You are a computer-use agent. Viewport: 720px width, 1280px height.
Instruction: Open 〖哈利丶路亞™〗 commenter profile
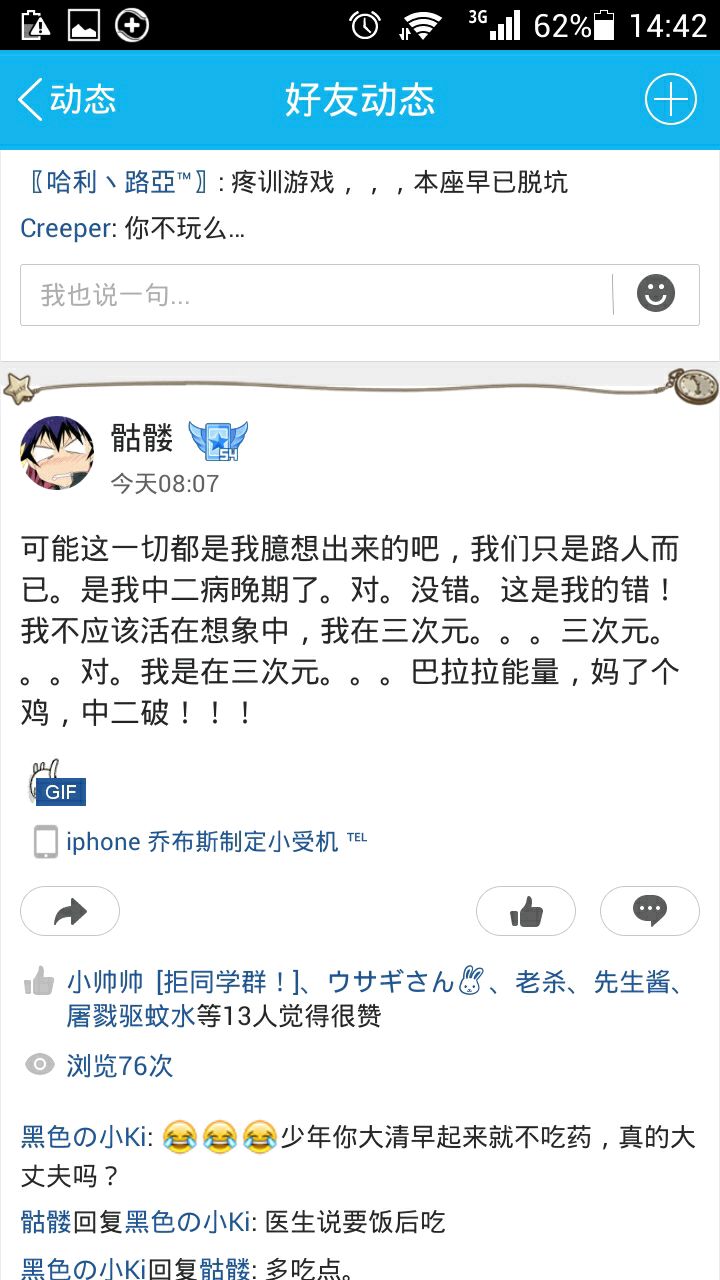116,183
